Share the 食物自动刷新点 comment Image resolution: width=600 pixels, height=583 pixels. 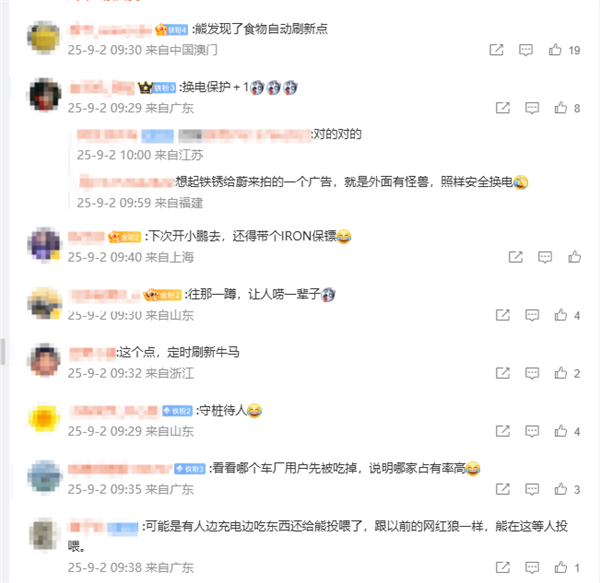point(496,50)
